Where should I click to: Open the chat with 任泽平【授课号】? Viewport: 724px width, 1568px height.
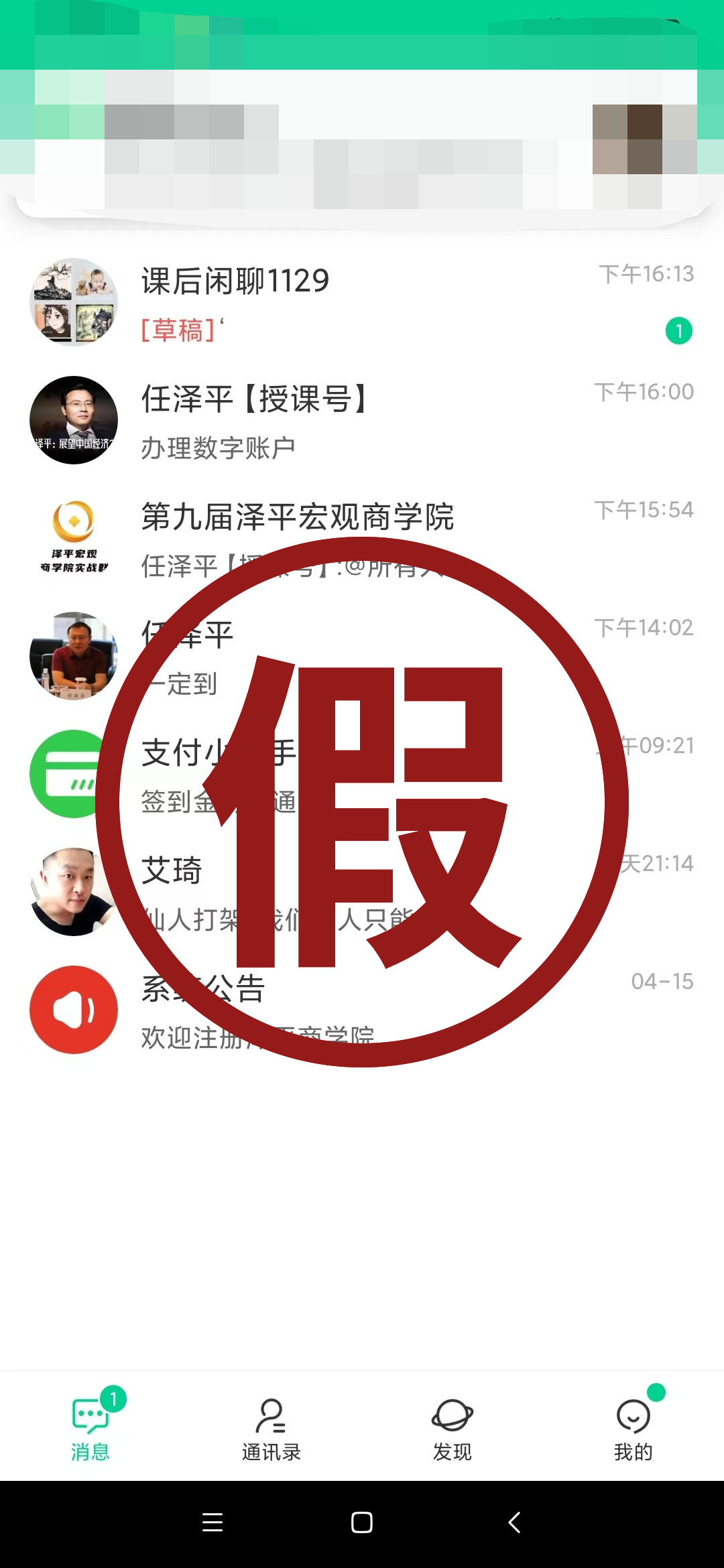pos(362,420)
